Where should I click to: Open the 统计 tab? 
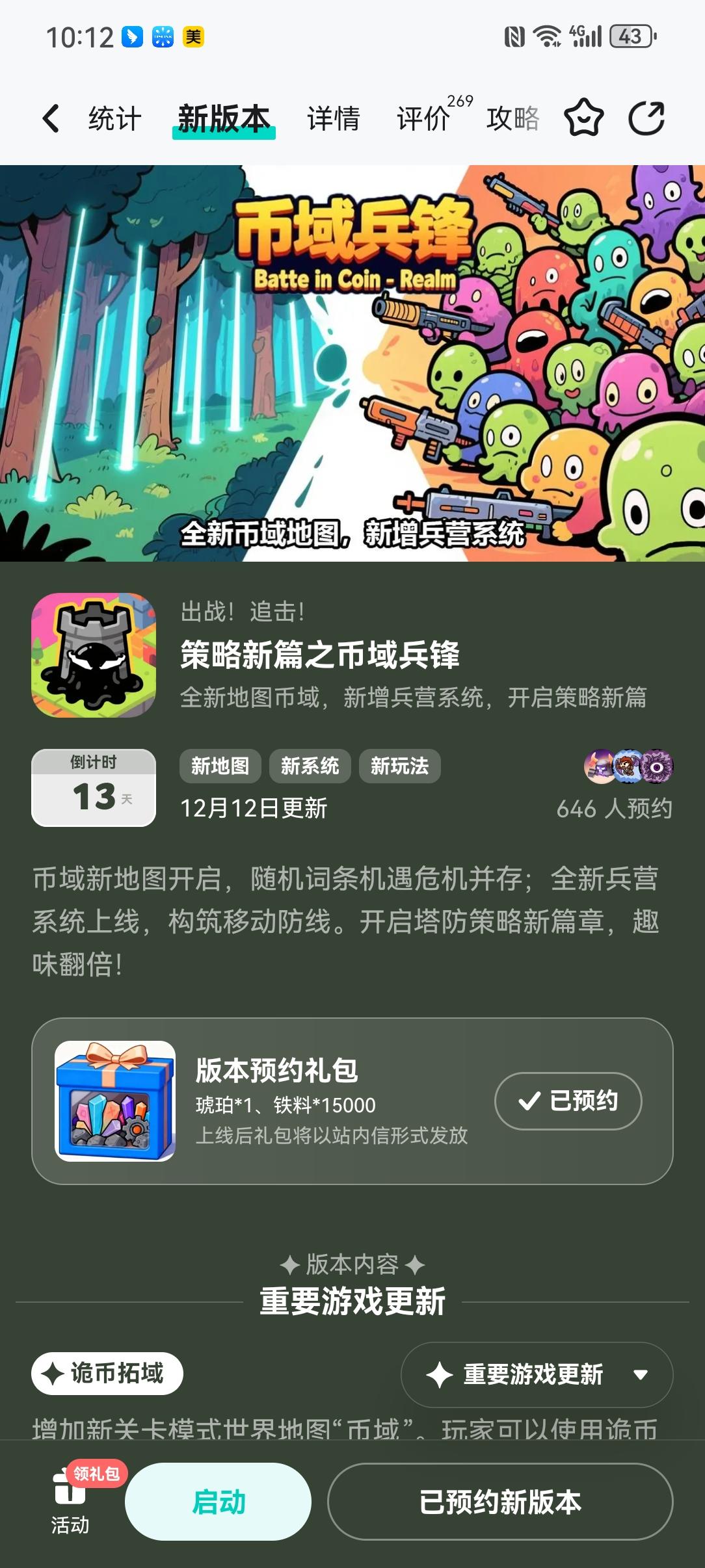click(x=114, y=119)
